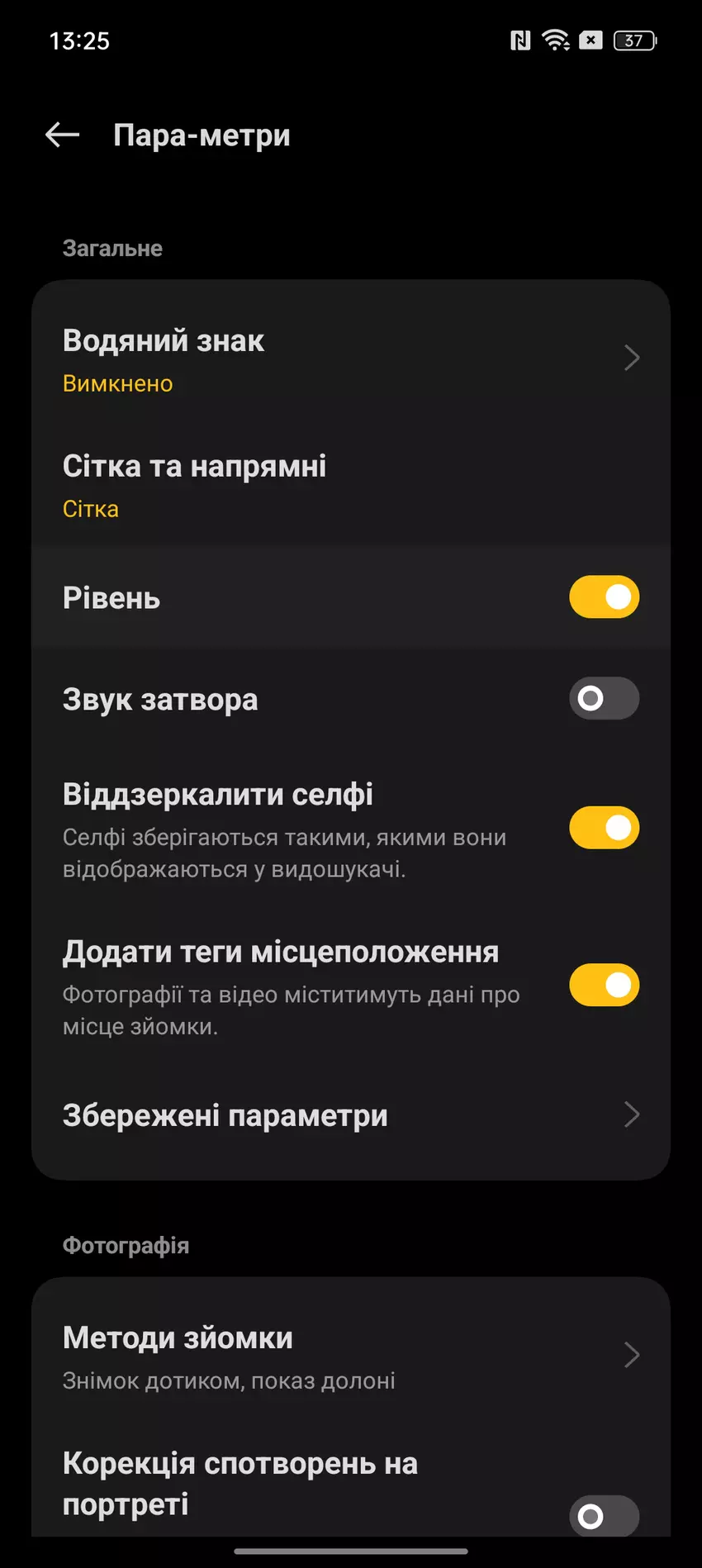Enable the Звук затвора switch

coord(604,698)
